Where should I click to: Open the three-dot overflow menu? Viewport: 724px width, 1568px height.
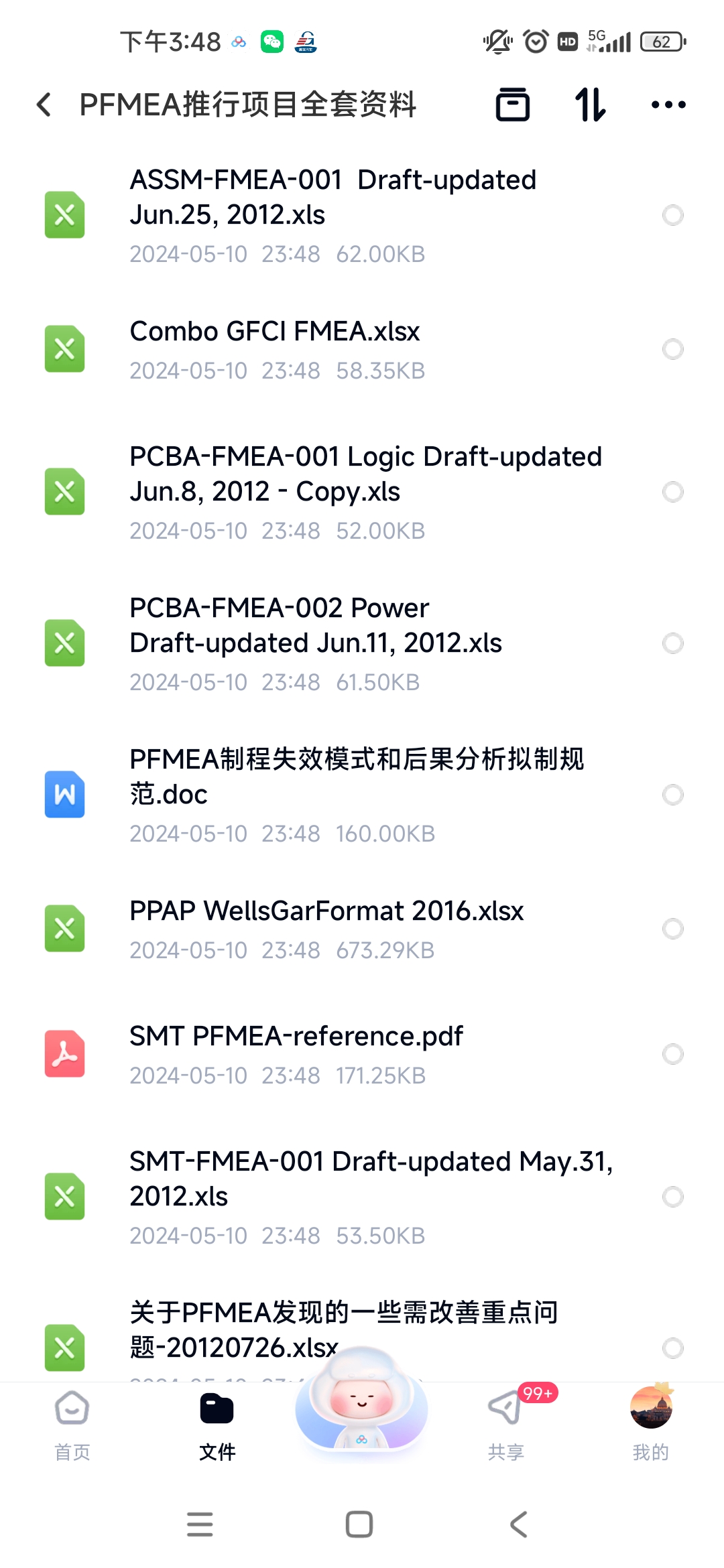[x=668, y=105]
